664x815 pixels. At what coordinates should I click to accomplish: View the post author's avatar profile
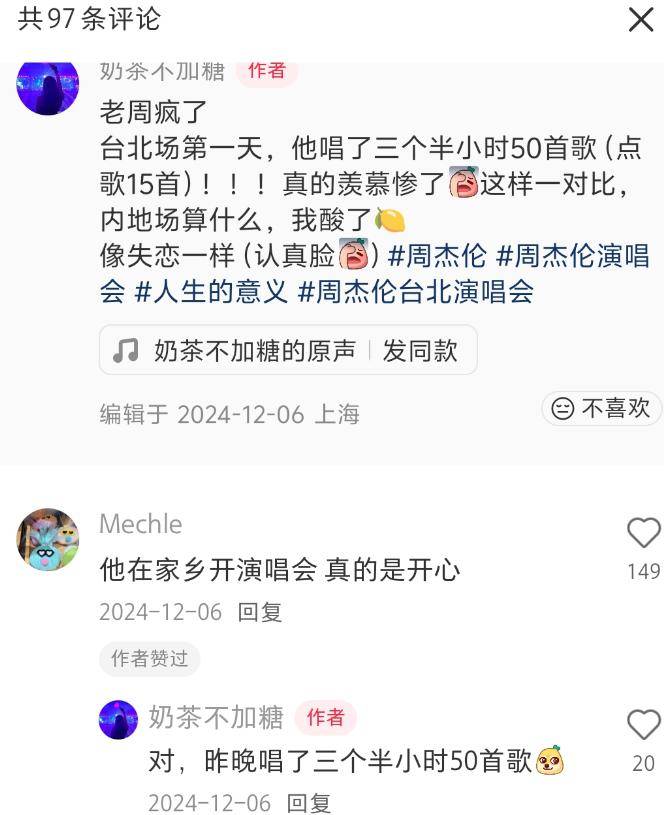pyautogui.click(x=47, y=84)
